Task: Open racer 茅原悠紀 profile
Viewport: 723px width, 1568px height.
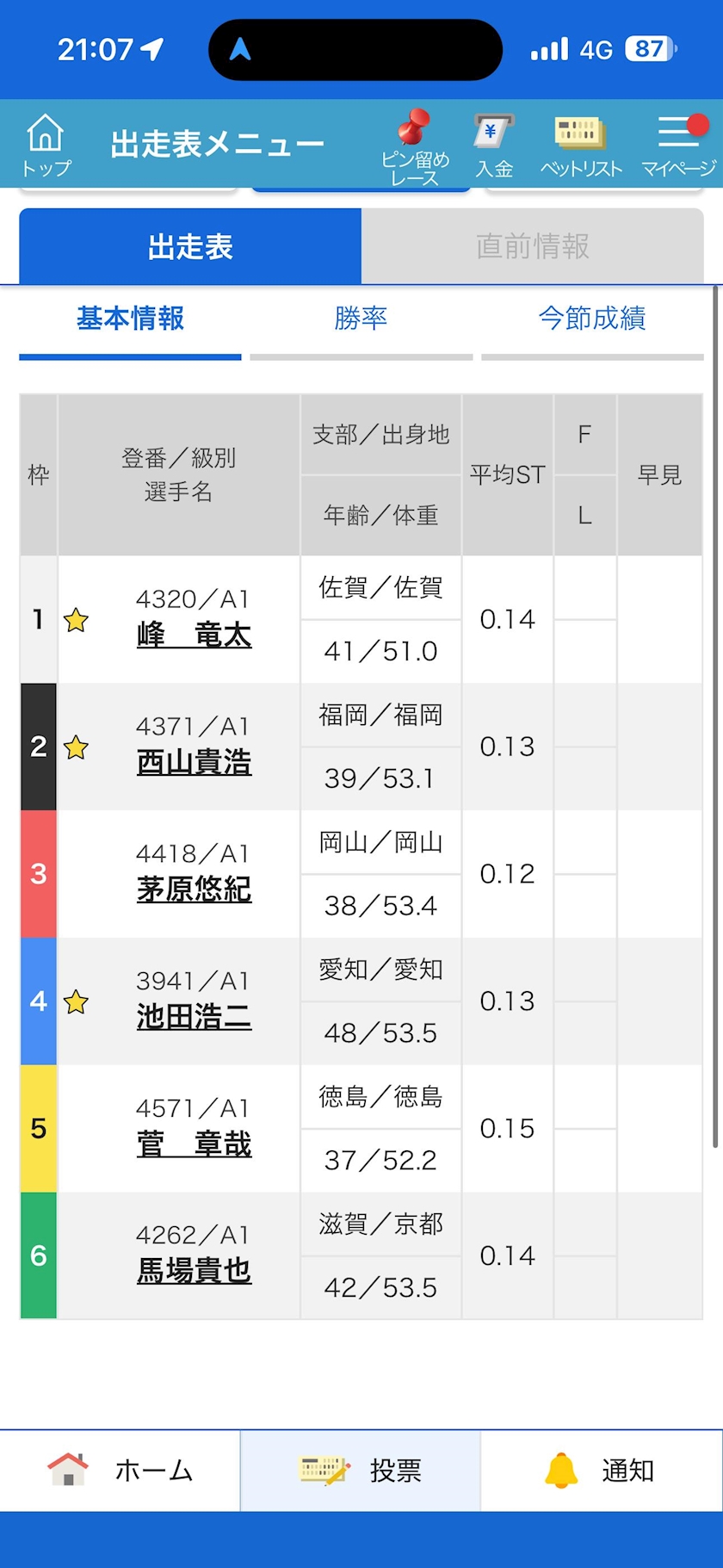Action: (194, 889)
